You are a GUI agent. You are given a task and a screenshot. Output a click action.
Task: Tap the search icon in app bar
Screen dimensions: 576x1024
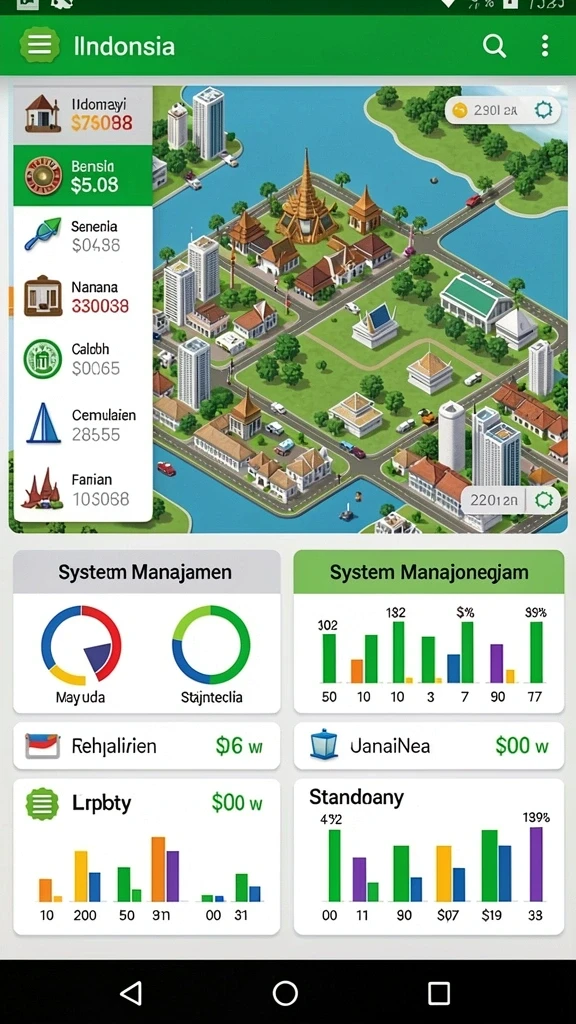tap(494, 46)
